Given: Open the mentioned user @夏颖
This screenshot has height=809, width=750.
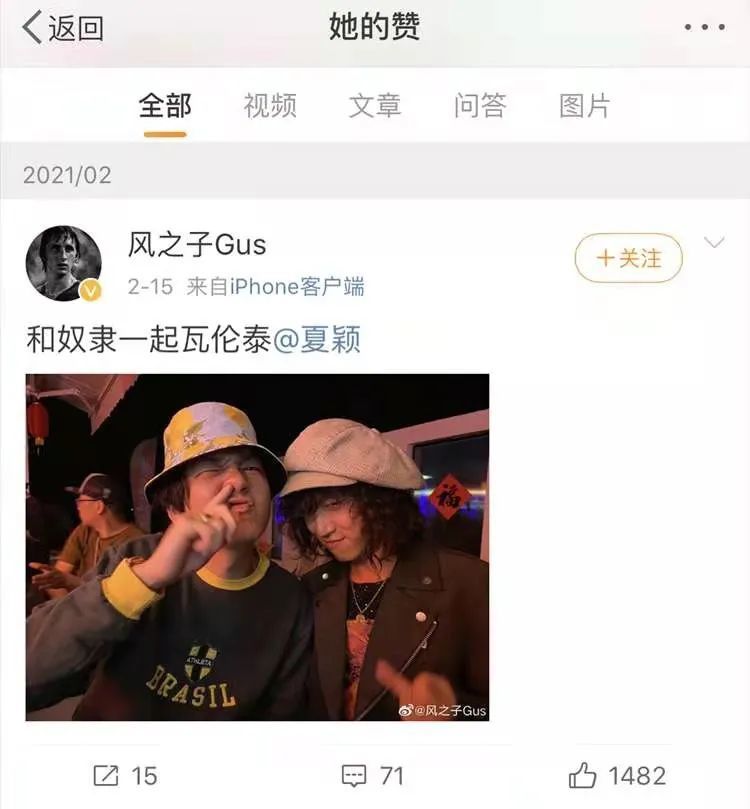Looking at the screenshot, I should (x=317, y=339).
